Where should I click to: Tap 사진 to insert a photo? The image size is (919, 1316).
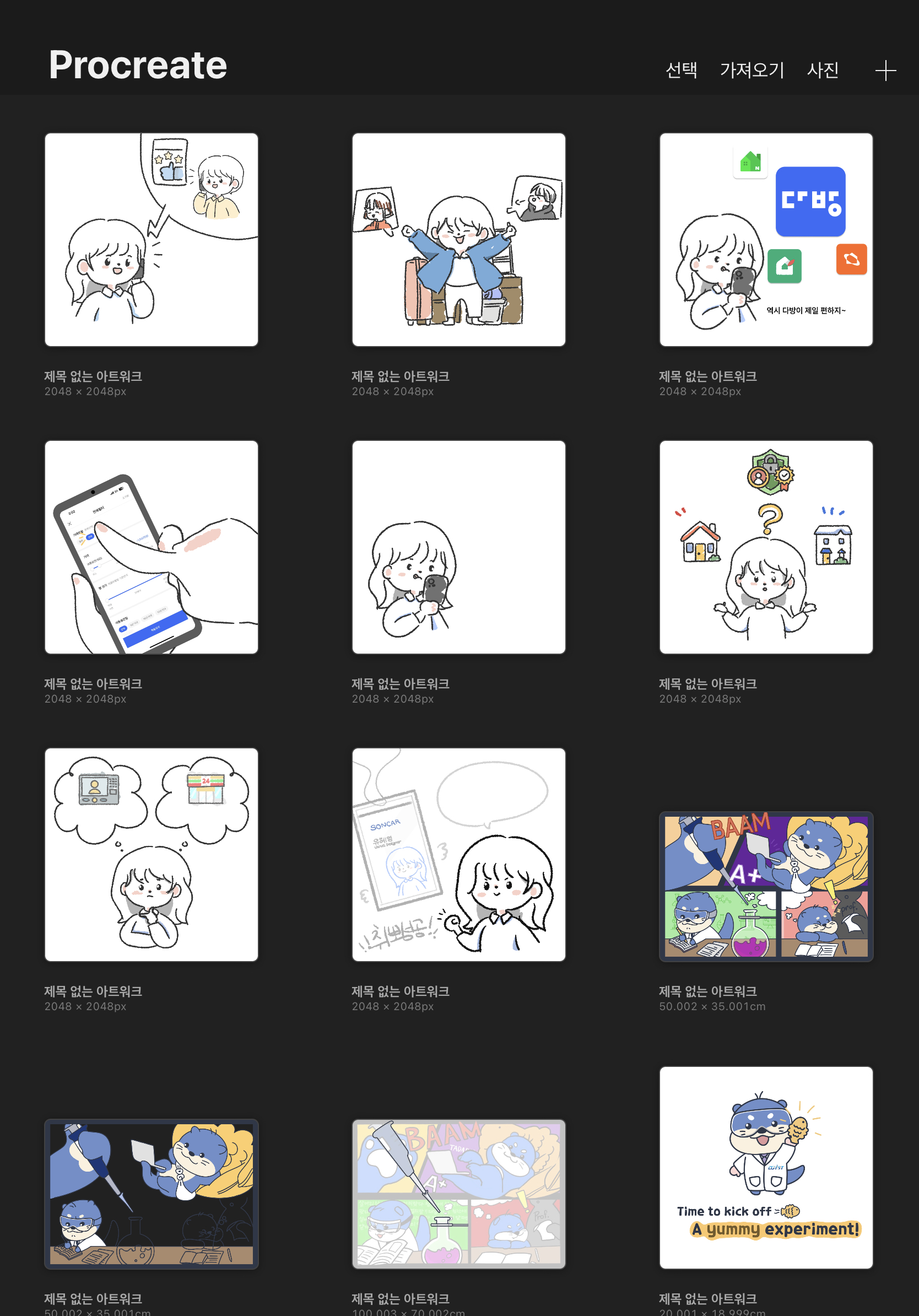823,70
